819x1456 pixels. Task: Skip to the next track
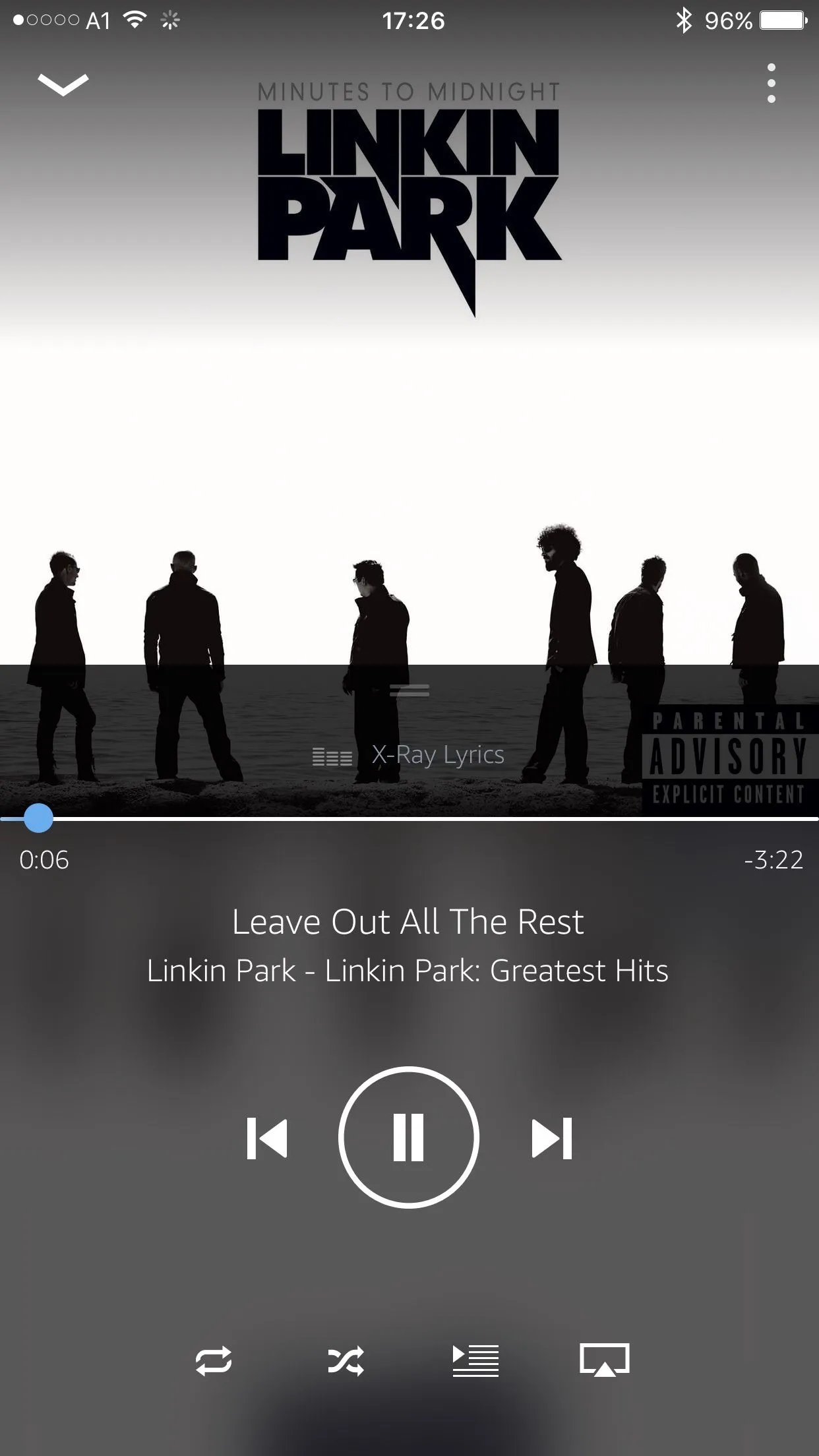[552, 1137]
